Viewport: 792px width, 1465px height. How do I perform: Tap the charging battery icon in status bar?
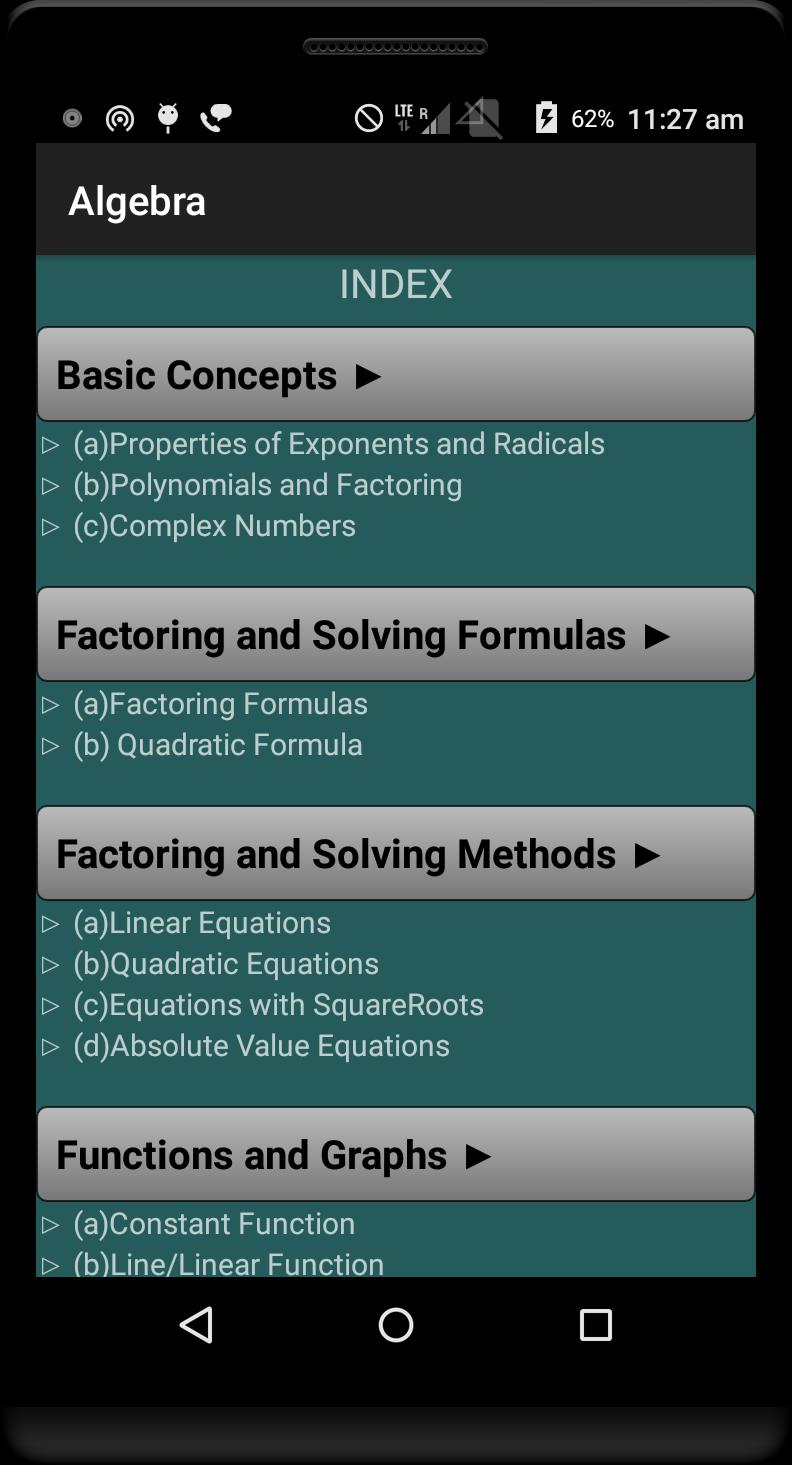point(546,117)
